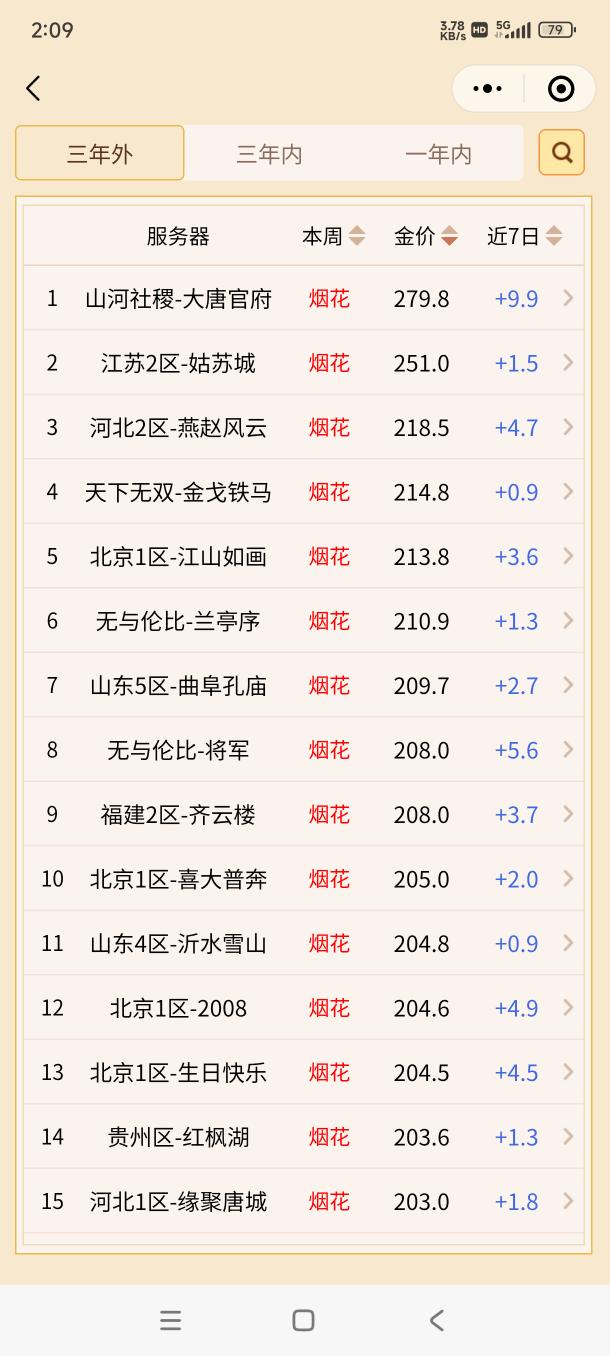Sort the table by 近7日 column
The image size is (610, 1356).
(525, 236)
